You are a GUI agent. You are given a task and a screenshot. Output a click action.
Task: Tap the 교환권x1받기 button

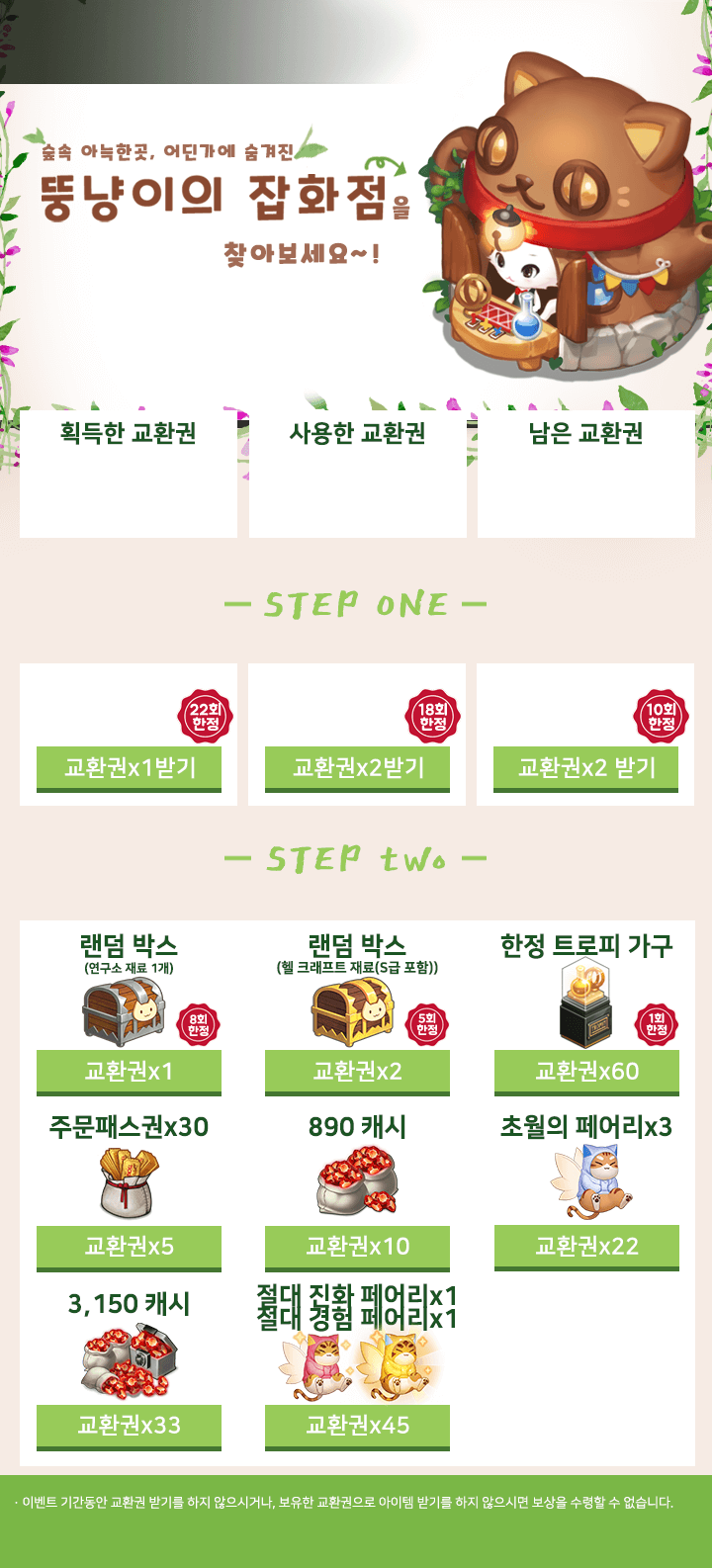[x=129, y=769]
